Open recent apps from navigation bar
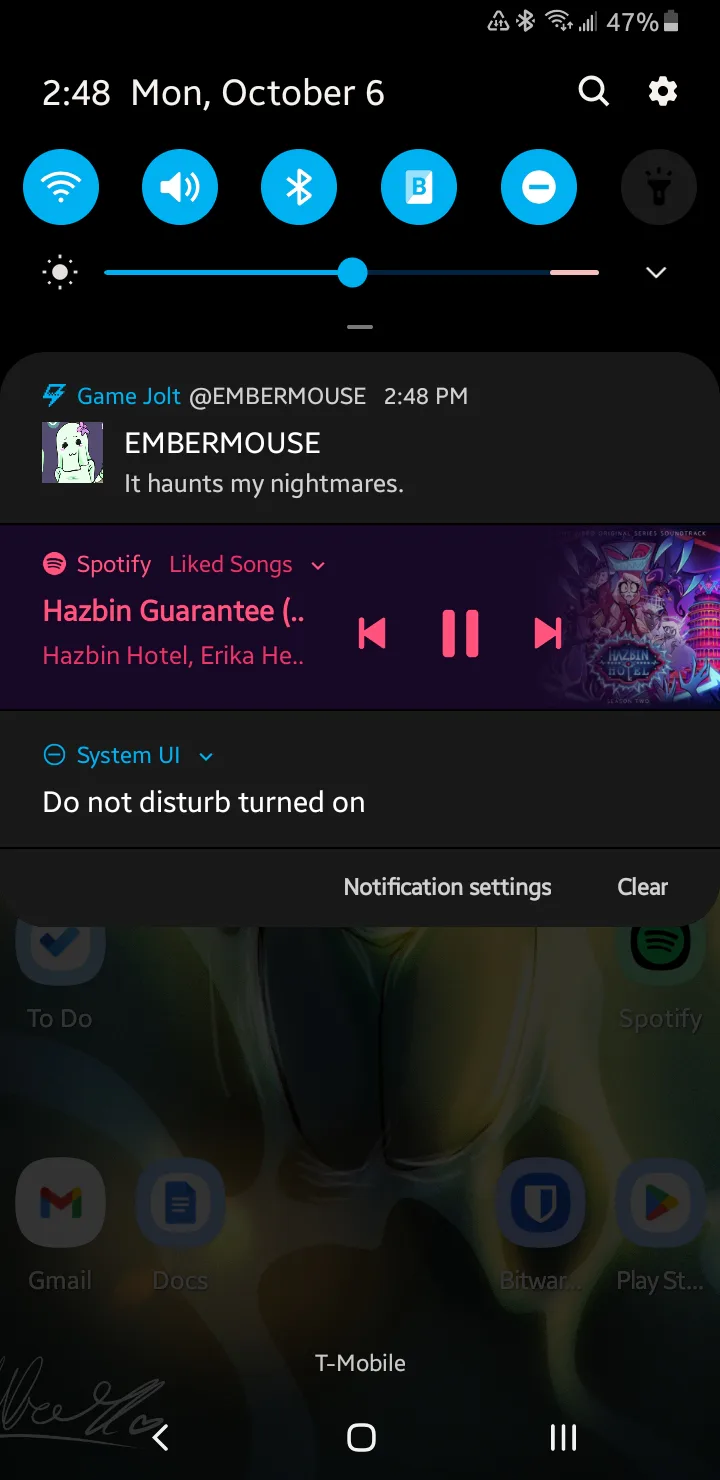This screenshot has height=1480, width=720. click(563, 1438)
